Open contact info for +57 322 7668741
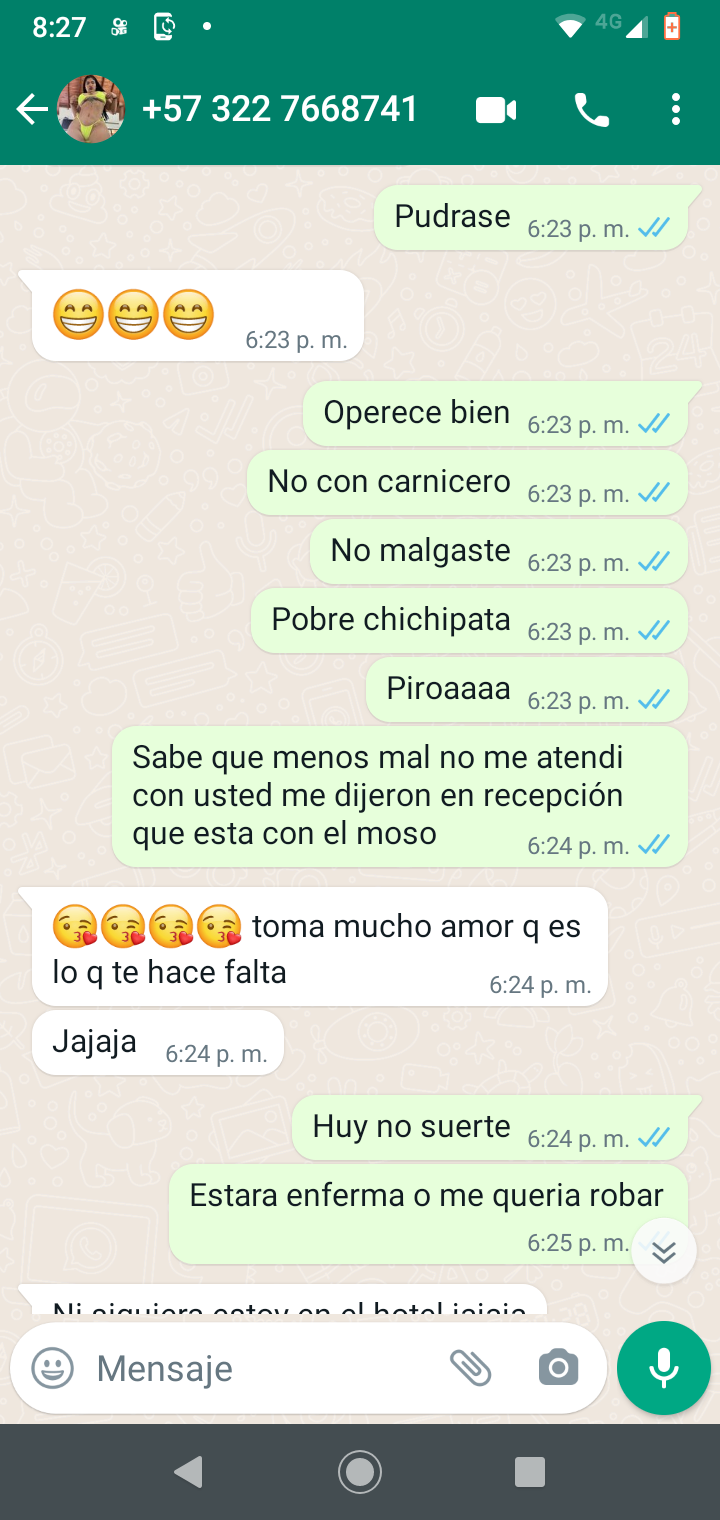The height and width of the screenshot is (1520, 720). (x=280, y=109)
